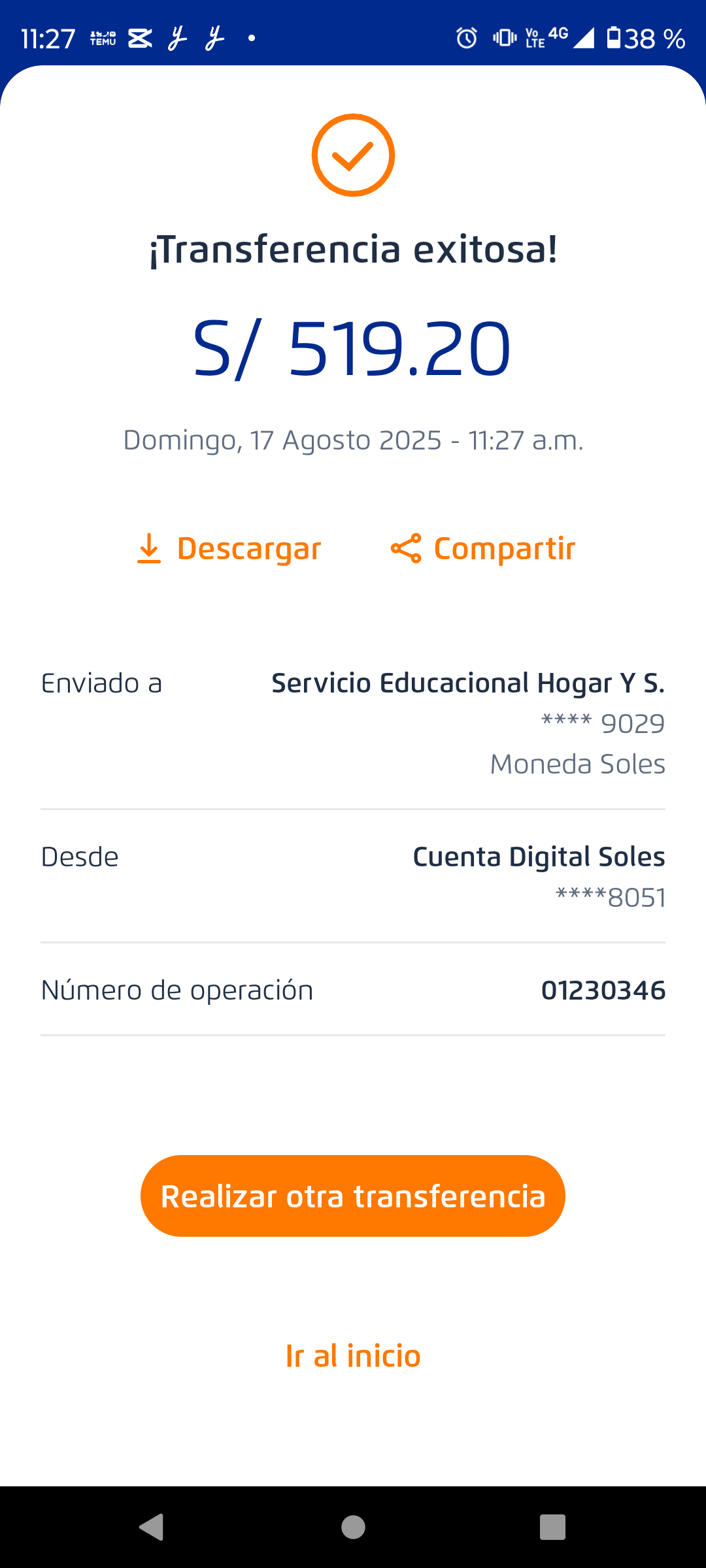Share the receipt via Compartir
The image size is (706, 1568).
coord(483,549)
